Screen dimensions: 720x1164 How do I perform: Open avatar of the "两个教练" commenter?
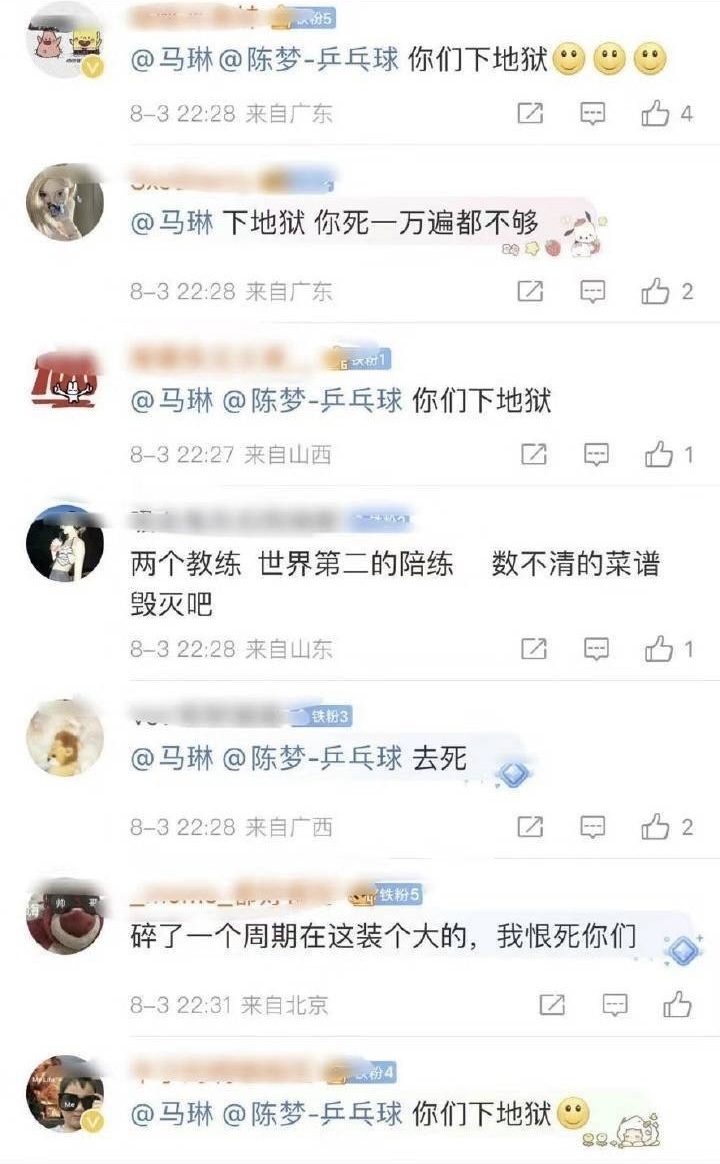[x=65, y=544]
